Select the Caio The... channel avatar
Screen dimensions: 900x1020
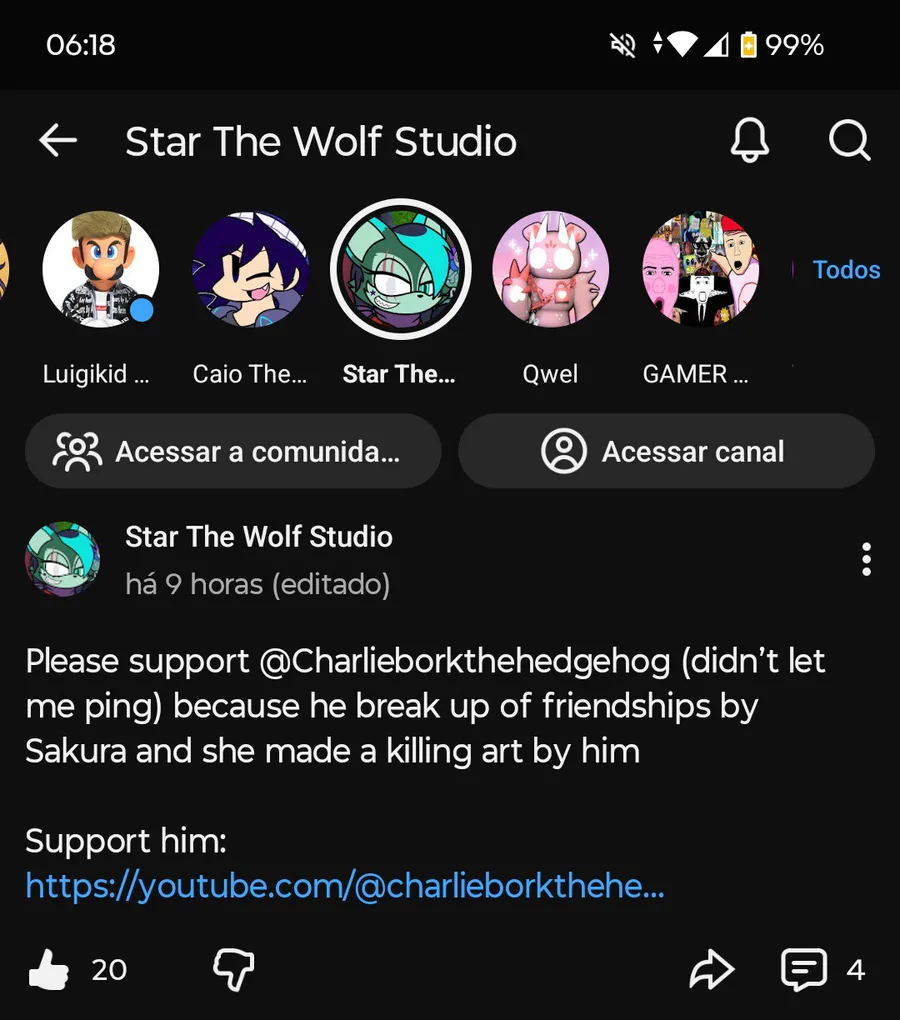(x=250, y=269)
